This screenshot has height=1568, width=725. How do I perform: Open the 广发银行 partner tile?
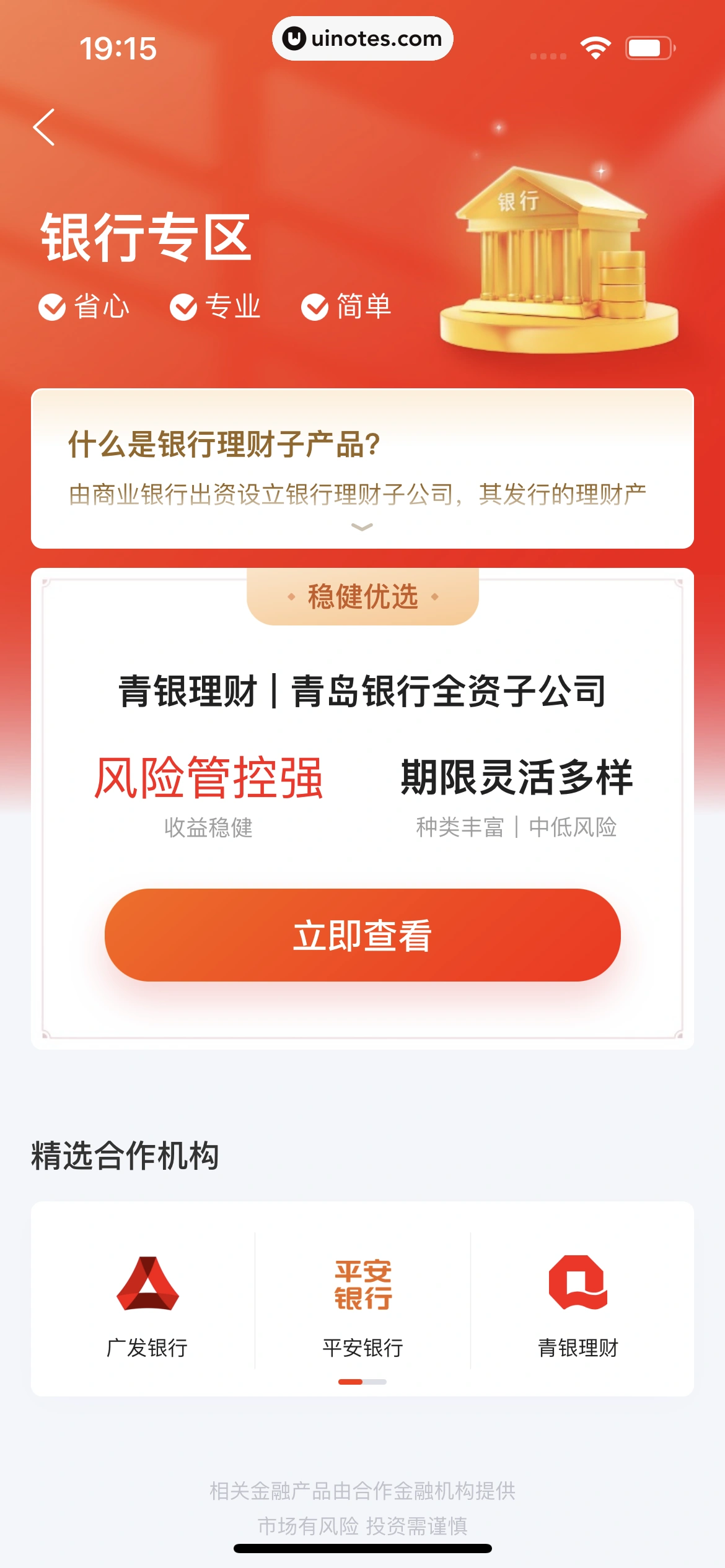[147, 1305]
